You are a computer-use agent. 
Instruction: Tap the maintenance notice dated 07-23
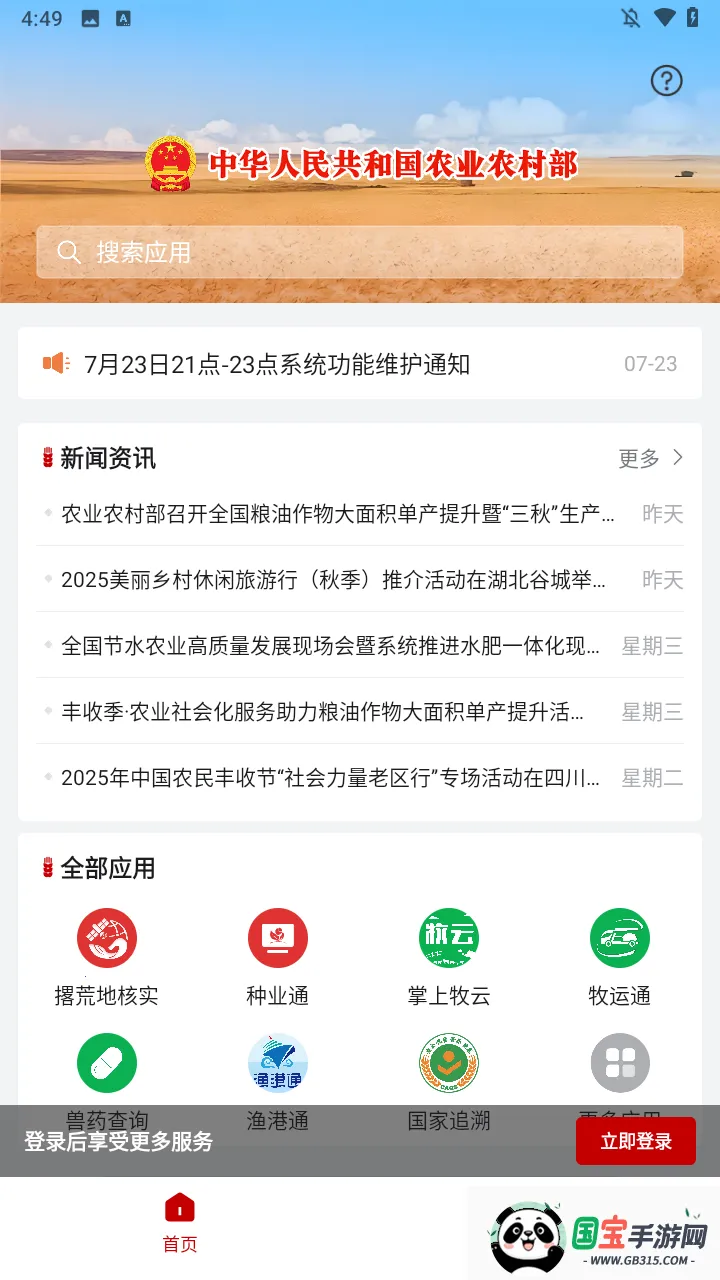pyautogui.click(x=300, y=363)
